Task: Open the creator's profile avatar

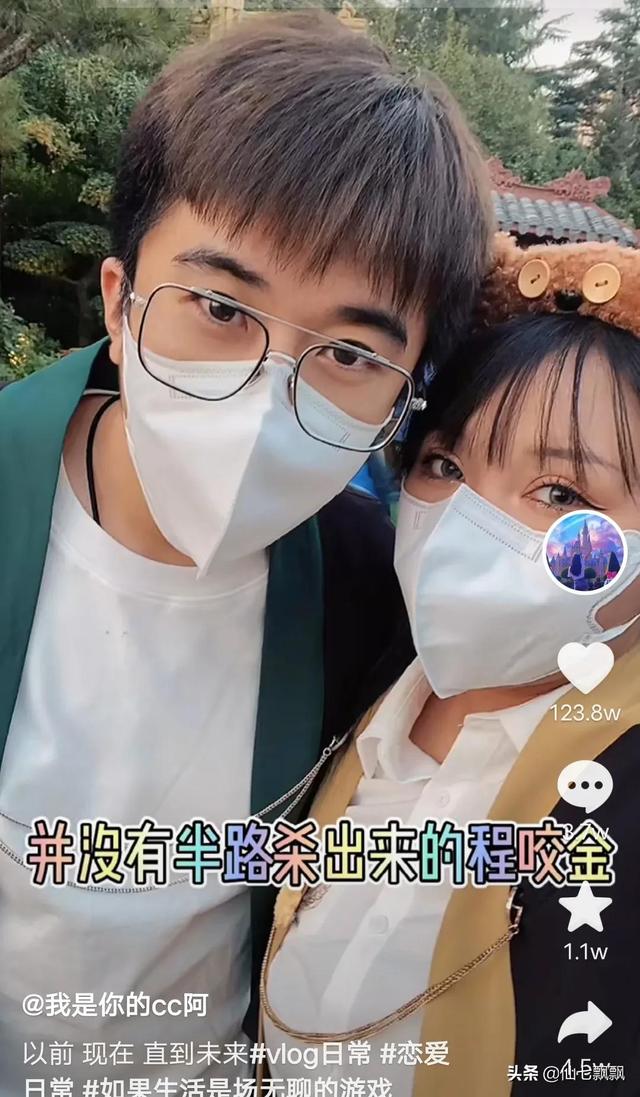Action: 585,552
